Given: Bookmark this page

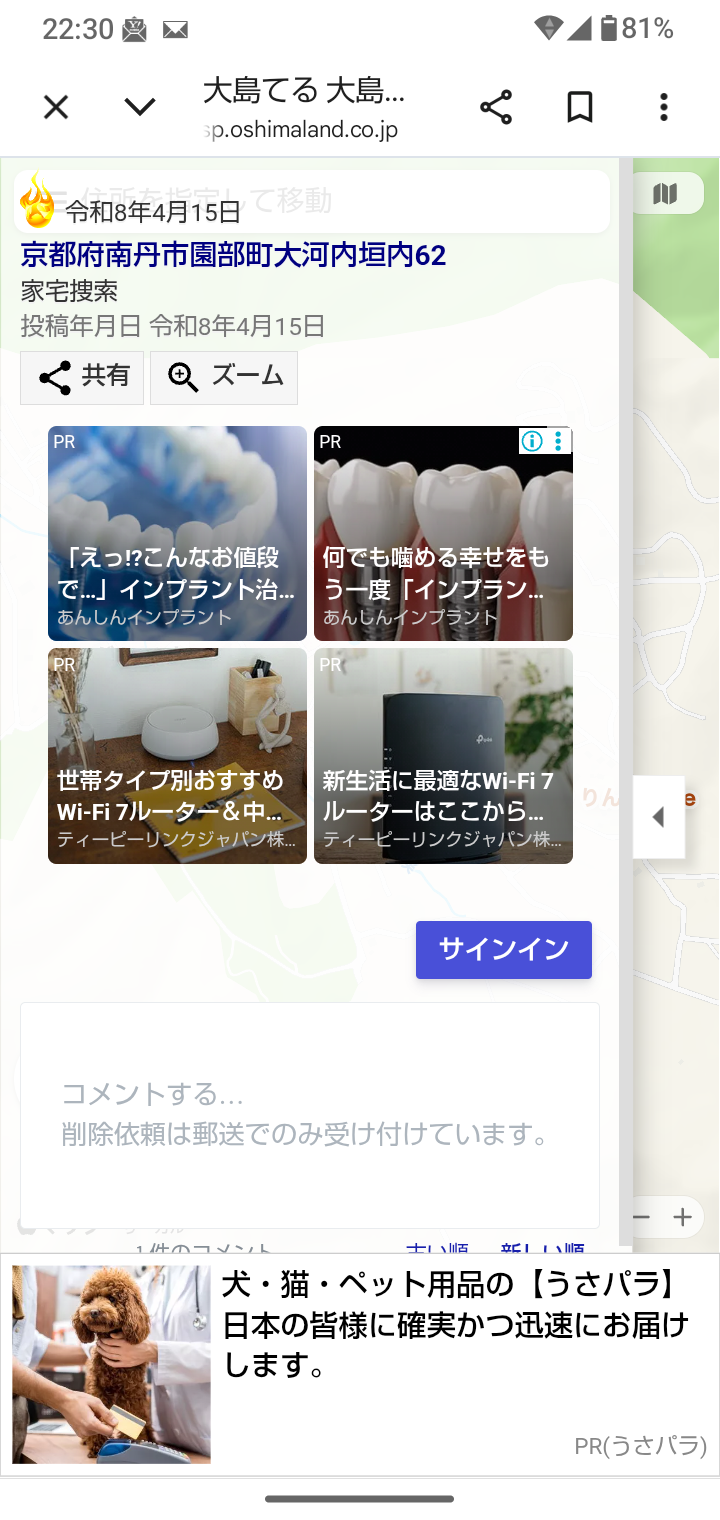Looking at the screenshot, I should pyautogui.click(x=580, y=107).
